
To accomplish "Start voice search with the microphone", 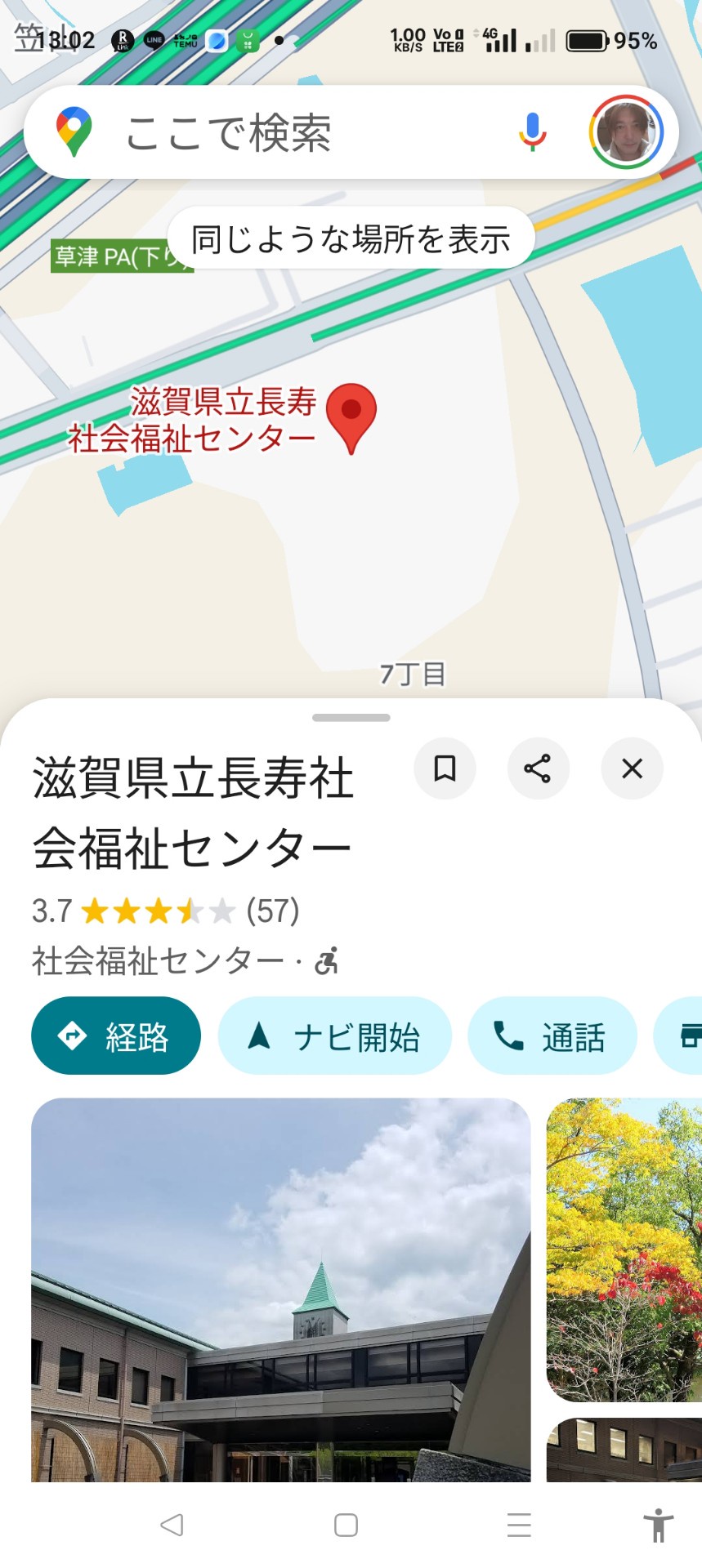I will (x=532, y=132).
